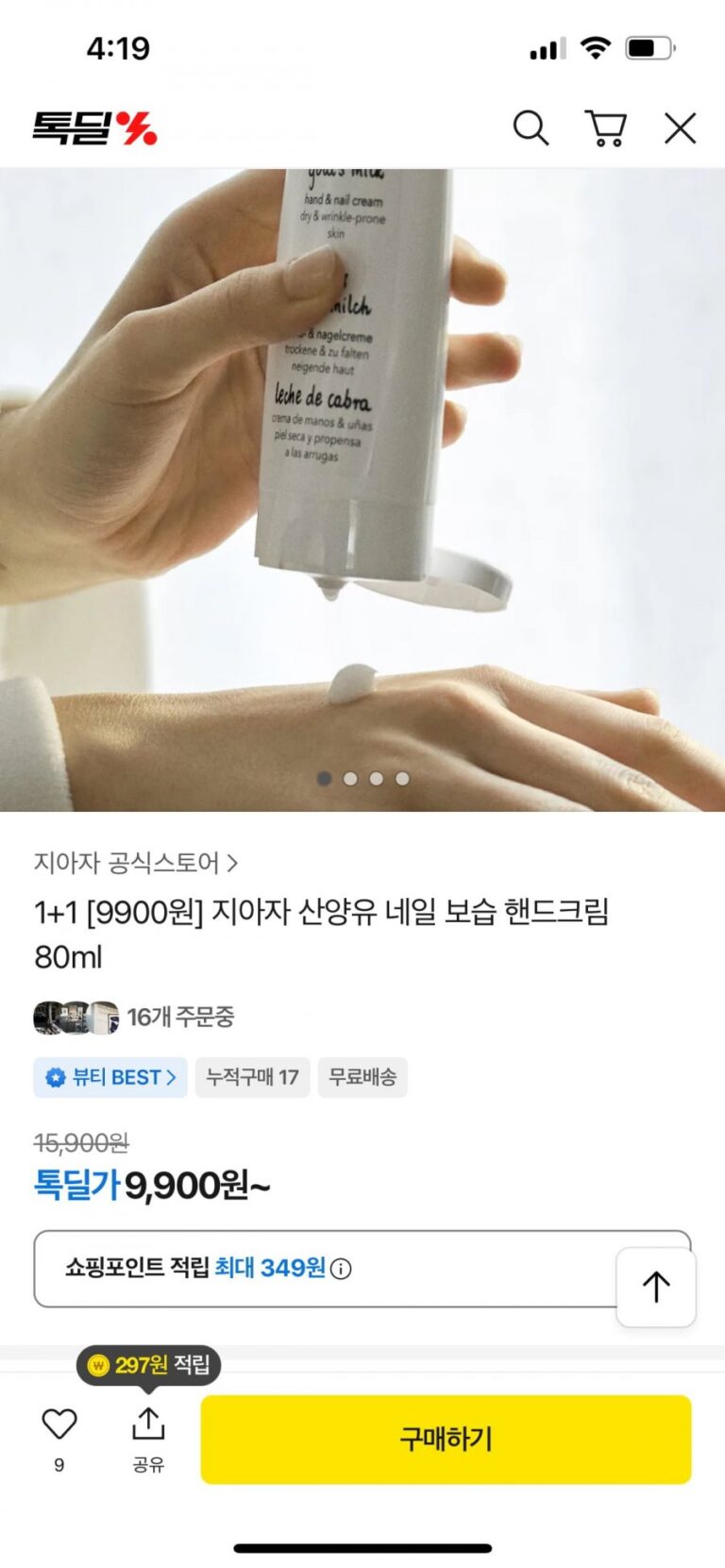This screenshot has width=725, height=1568.
Task: Tap the info icon beside 쇼핑포인트 적립
Action: (342, 1269)
